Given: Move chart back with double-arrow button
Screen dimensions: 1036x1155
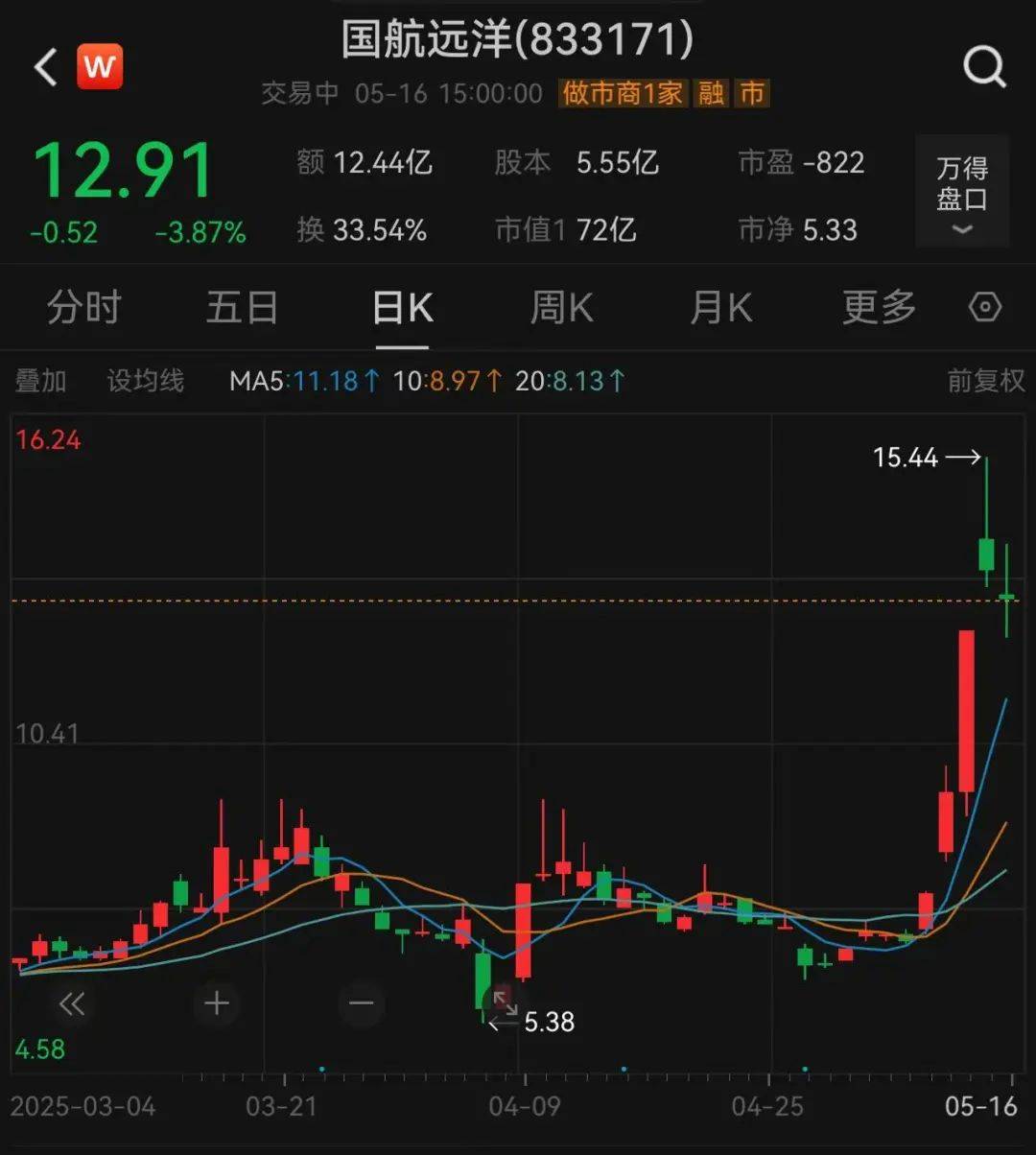Looking at the screenshot, I should [x=72, y=1004].
